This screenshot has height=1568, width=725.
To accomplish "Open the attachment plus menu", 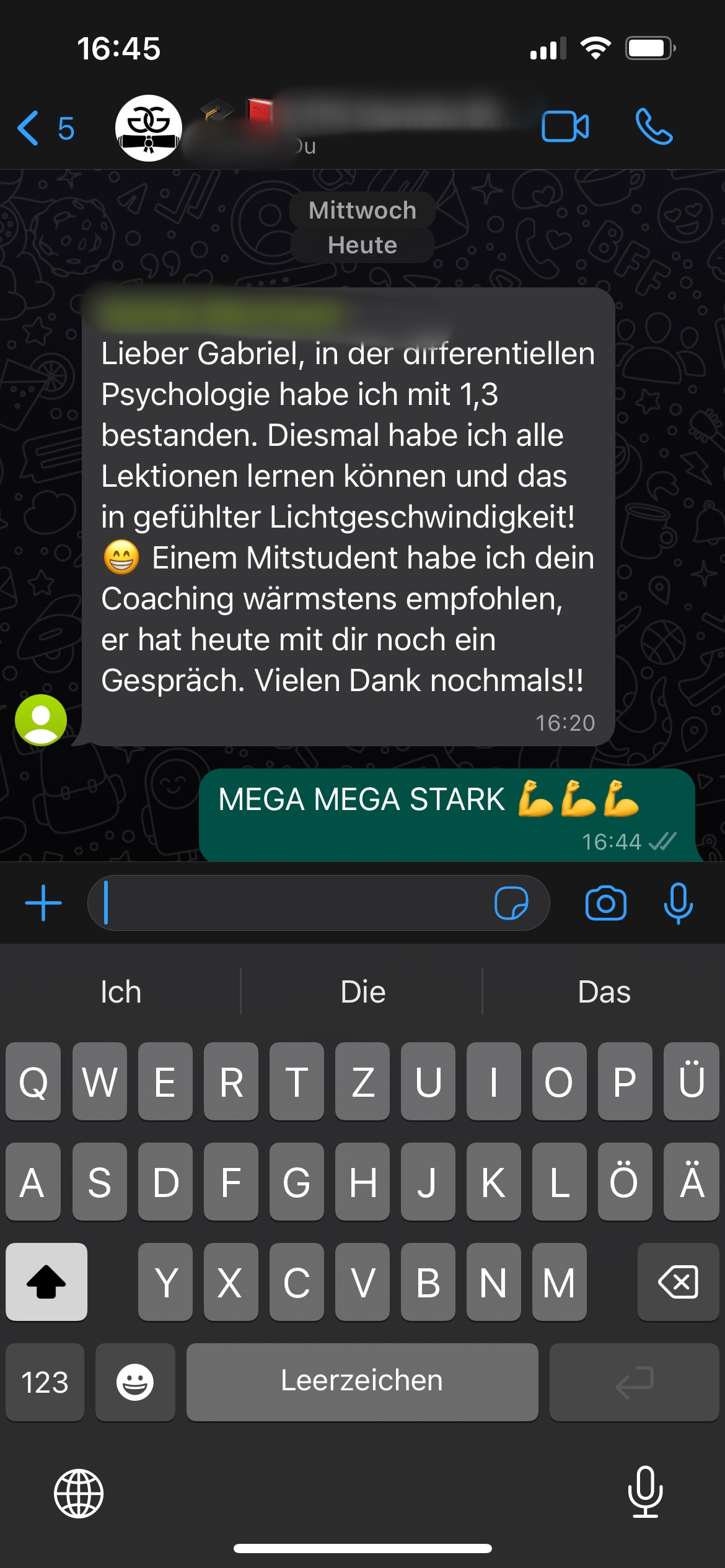I will click(x=43, y=903).
